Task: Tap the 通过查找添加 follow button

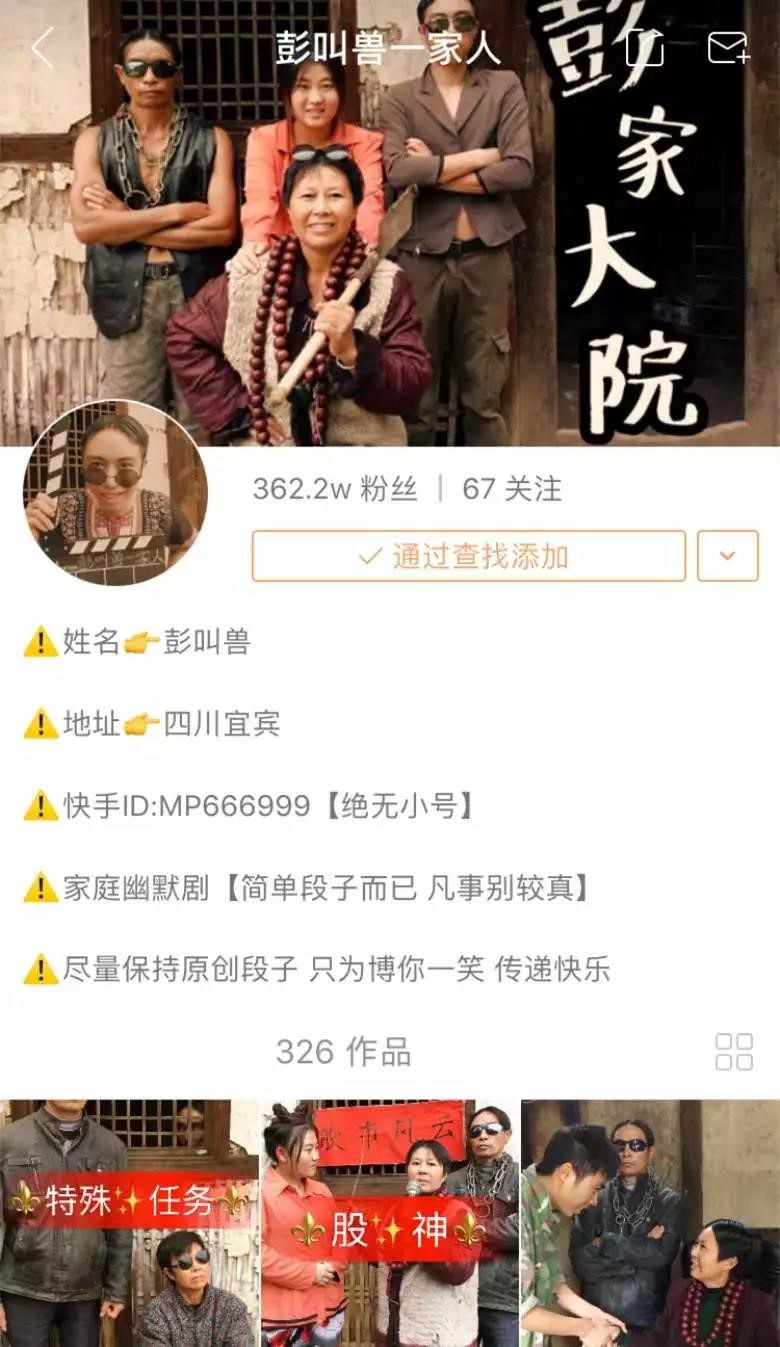Action: click(468, 556)
